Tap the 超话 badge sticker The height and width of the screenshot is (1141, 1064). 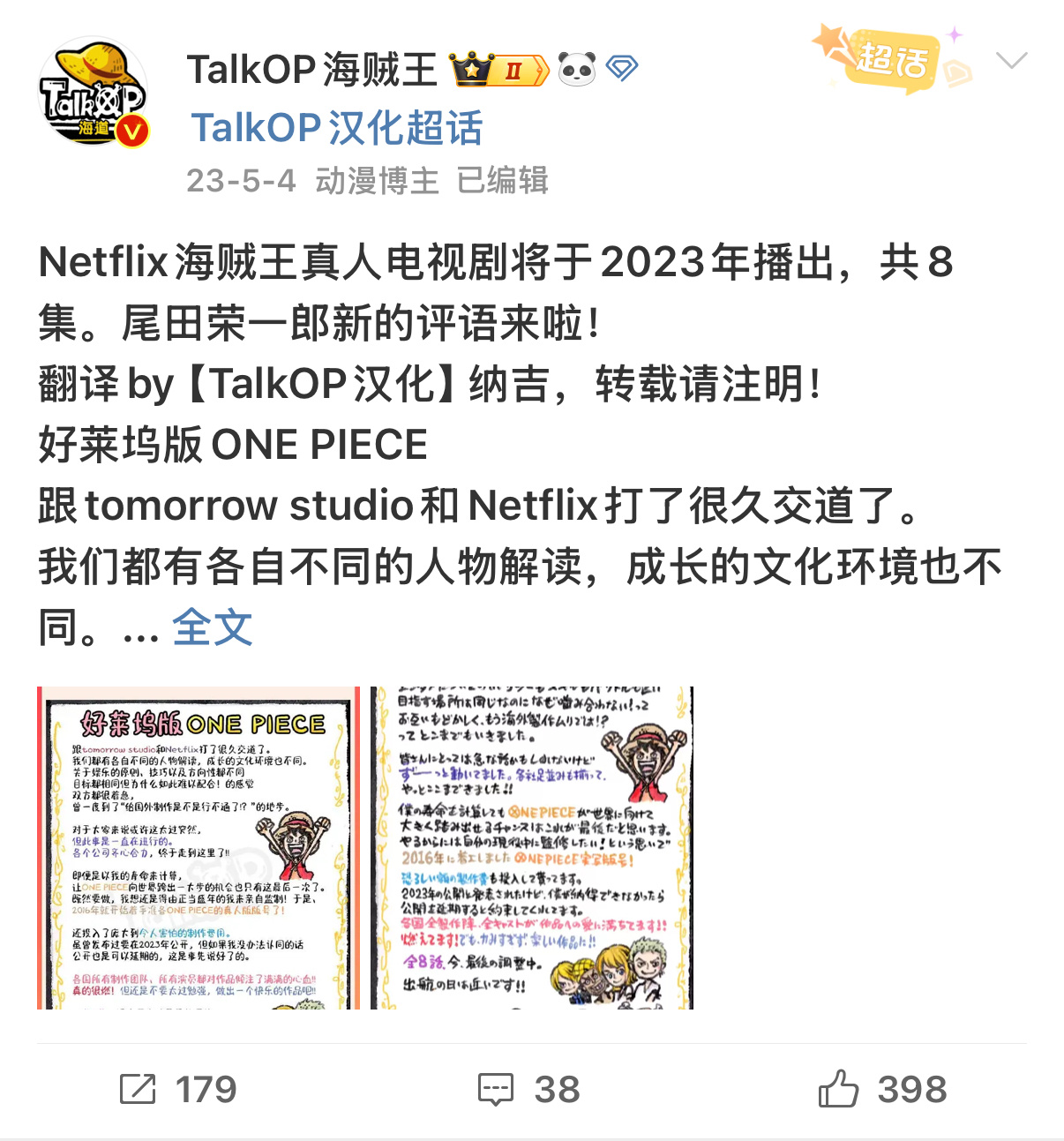click(891, 60)
